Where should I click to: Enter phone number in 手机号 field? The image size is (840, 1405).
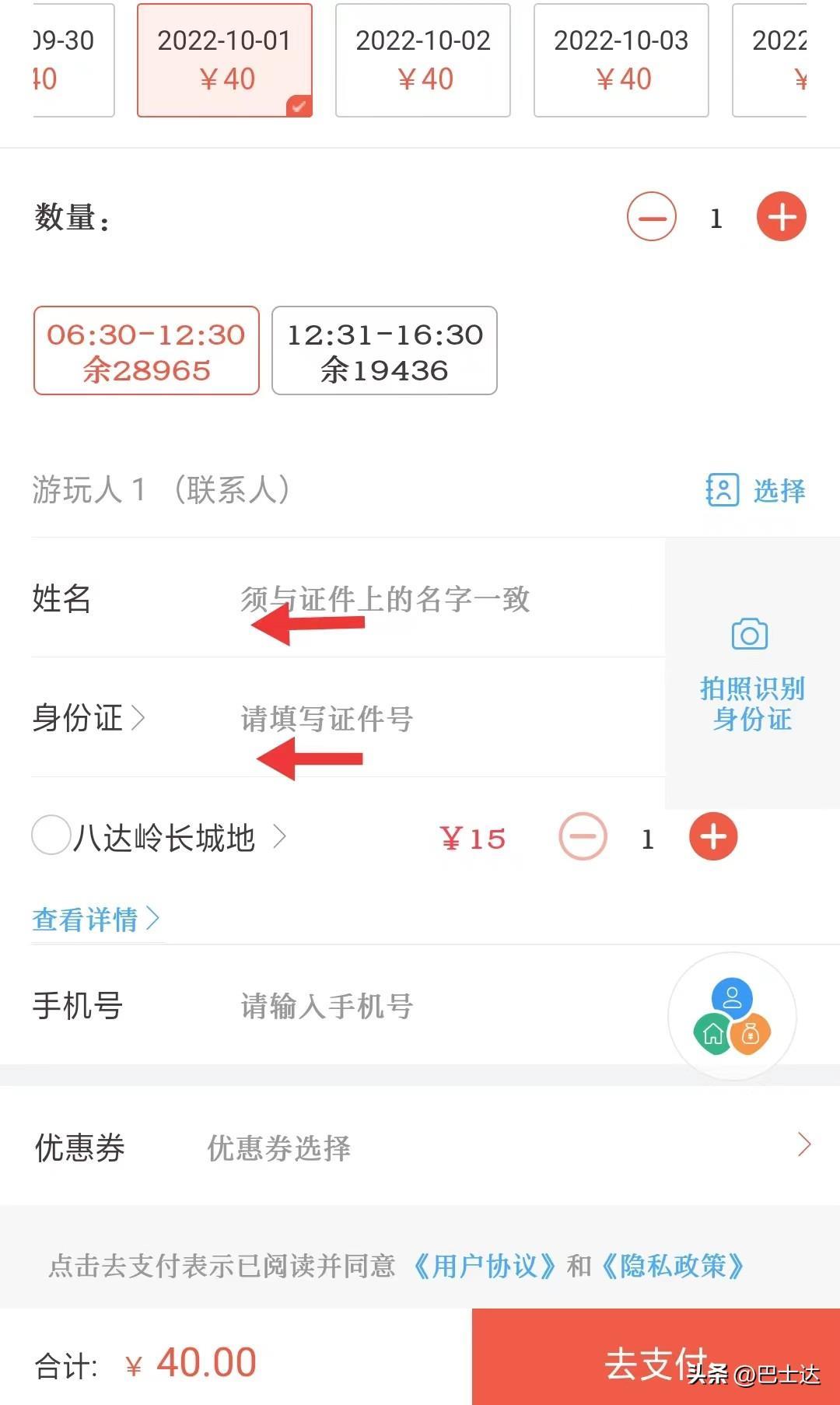[436, 1006]
